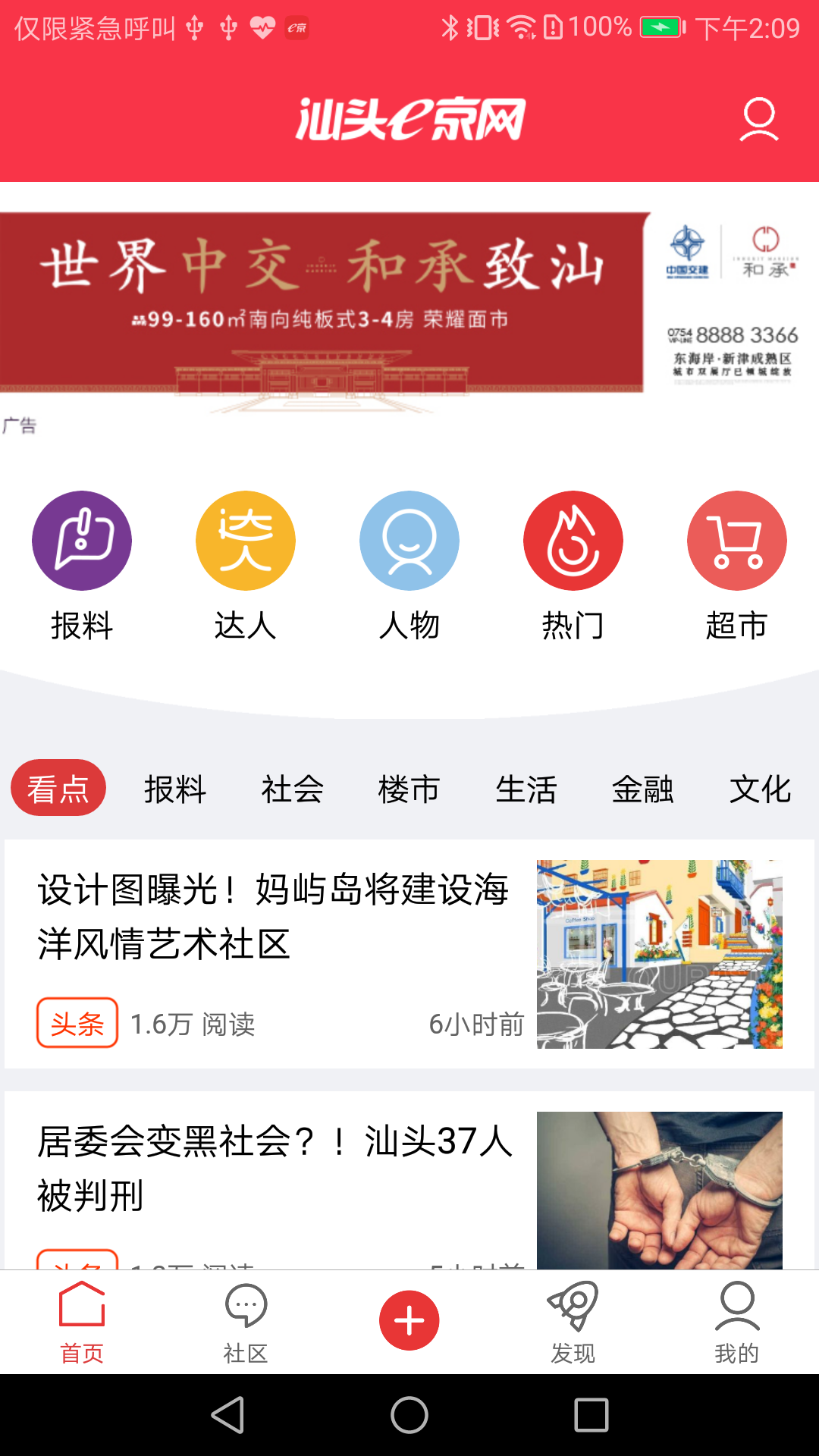Select the highlighted 看点 tab
The height and width of the screenshot is (1456, 819).
click(x=58, y=789)
